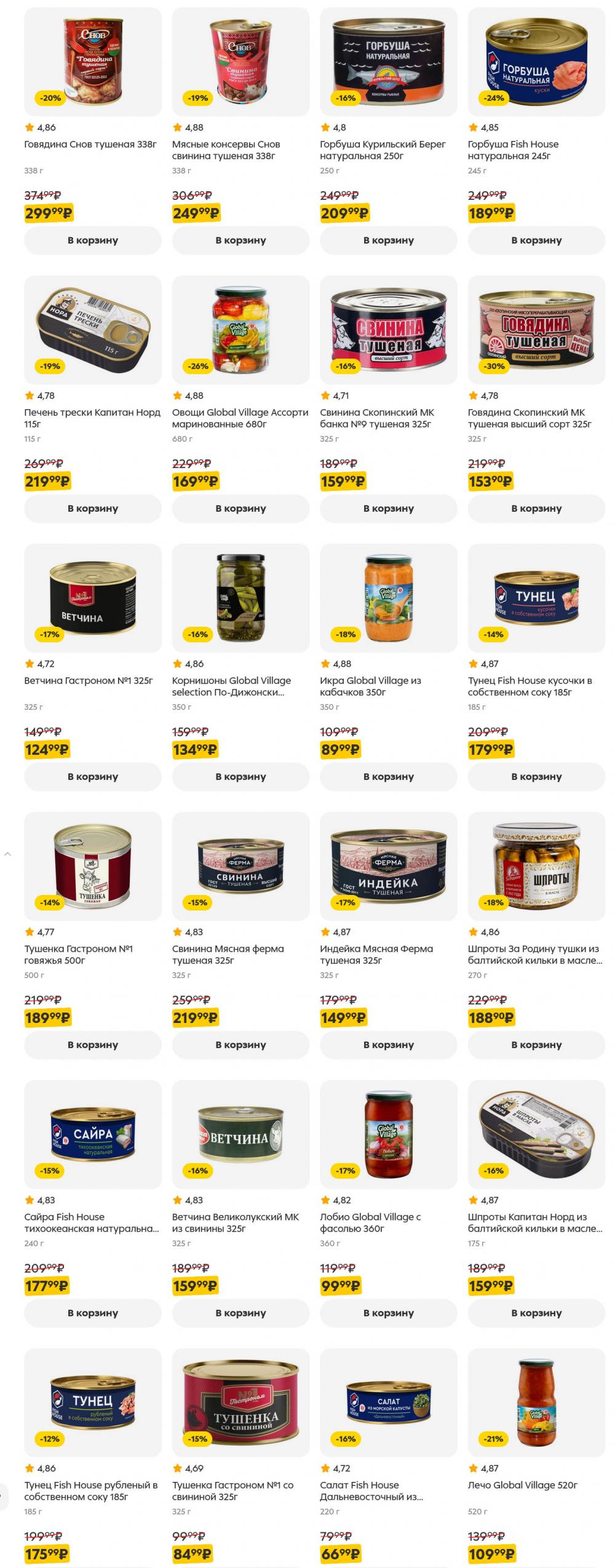Add Сайра Fish House to cart
The image size is (615, 1568).
92,1313
